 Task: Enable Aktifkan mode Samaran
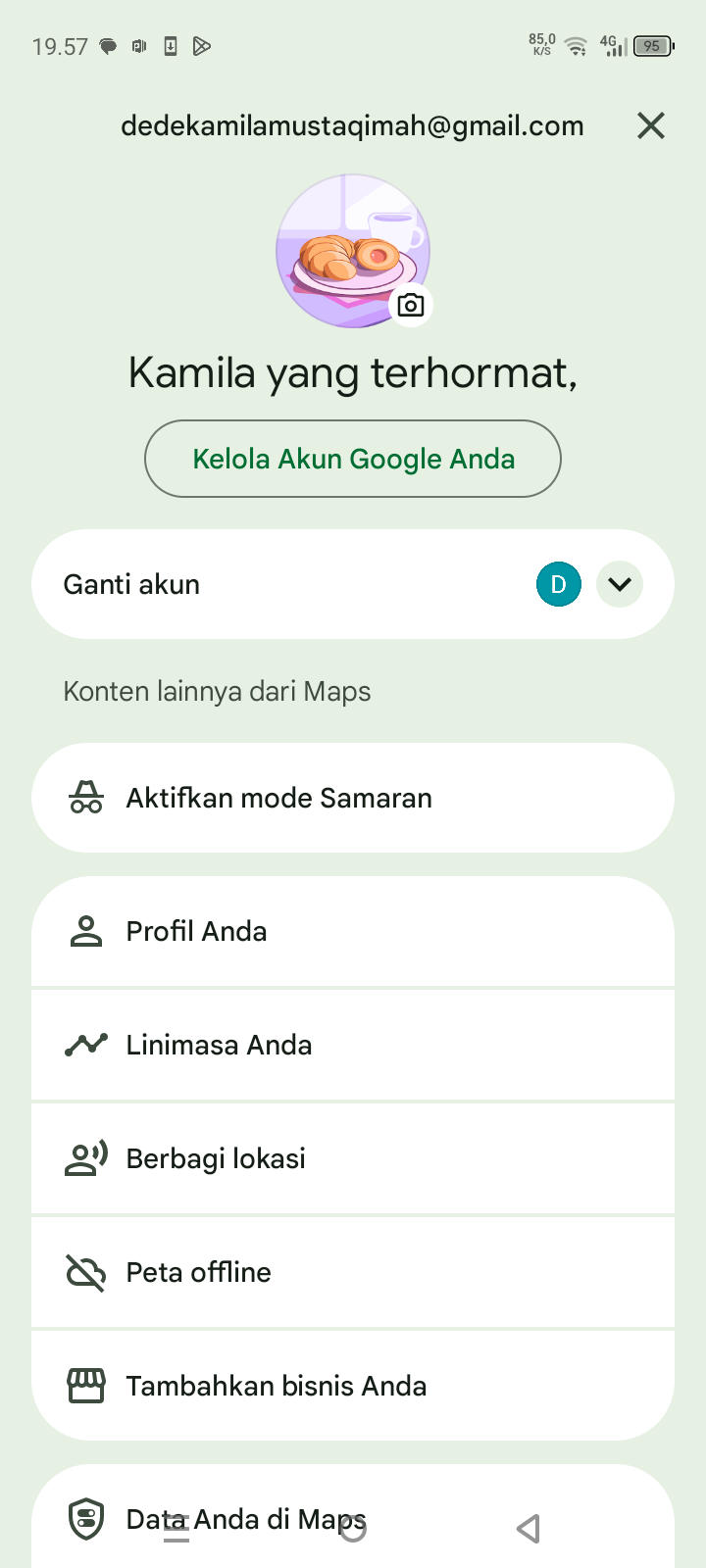pyautogui.click(x=353, y=798)
